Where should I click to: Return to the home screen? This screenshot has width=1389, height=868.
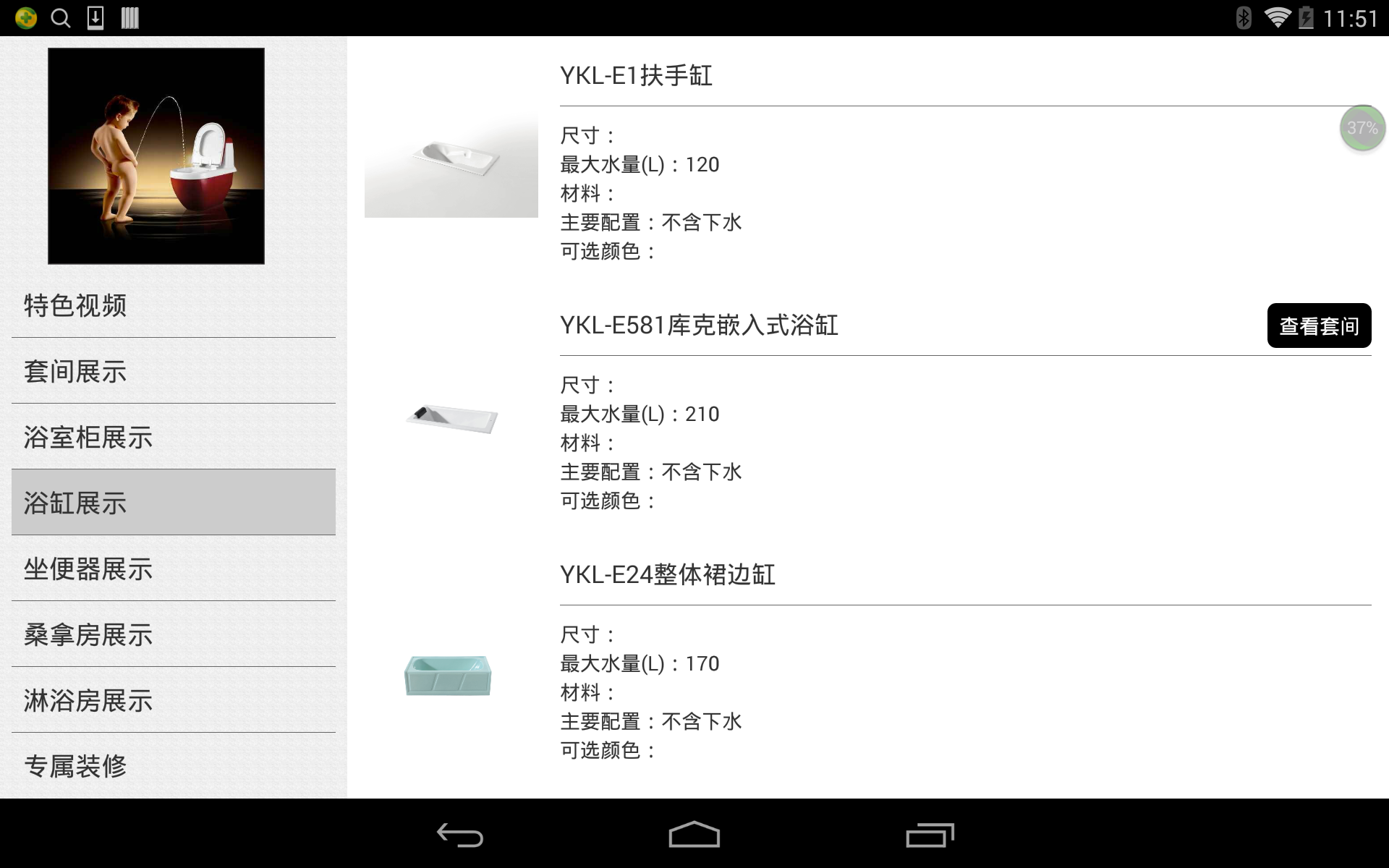(694, 835)
